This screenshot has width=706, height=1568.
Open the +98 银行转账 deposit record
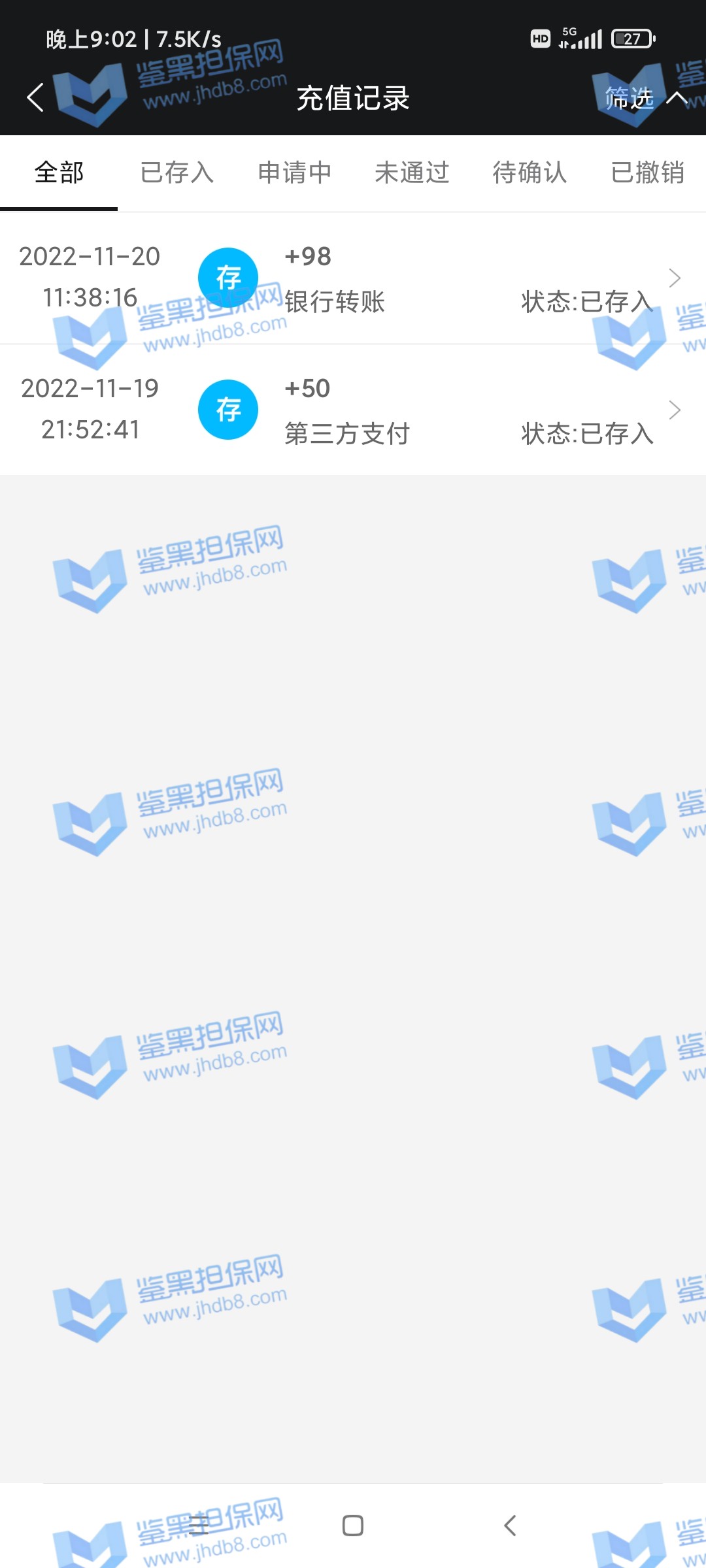[x=353, y=279]
